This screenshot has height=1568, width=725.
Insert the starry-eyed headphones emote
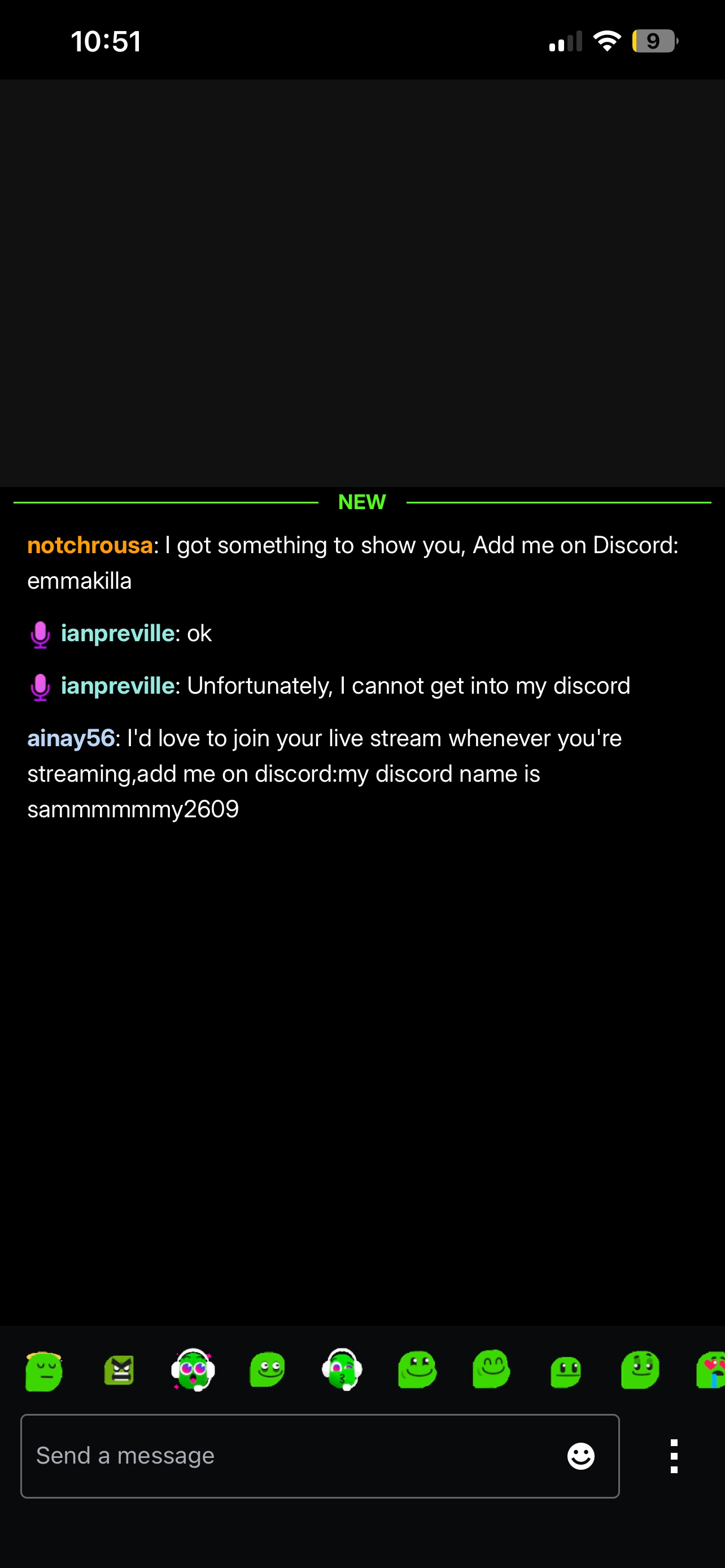[x=193, y=1369]
